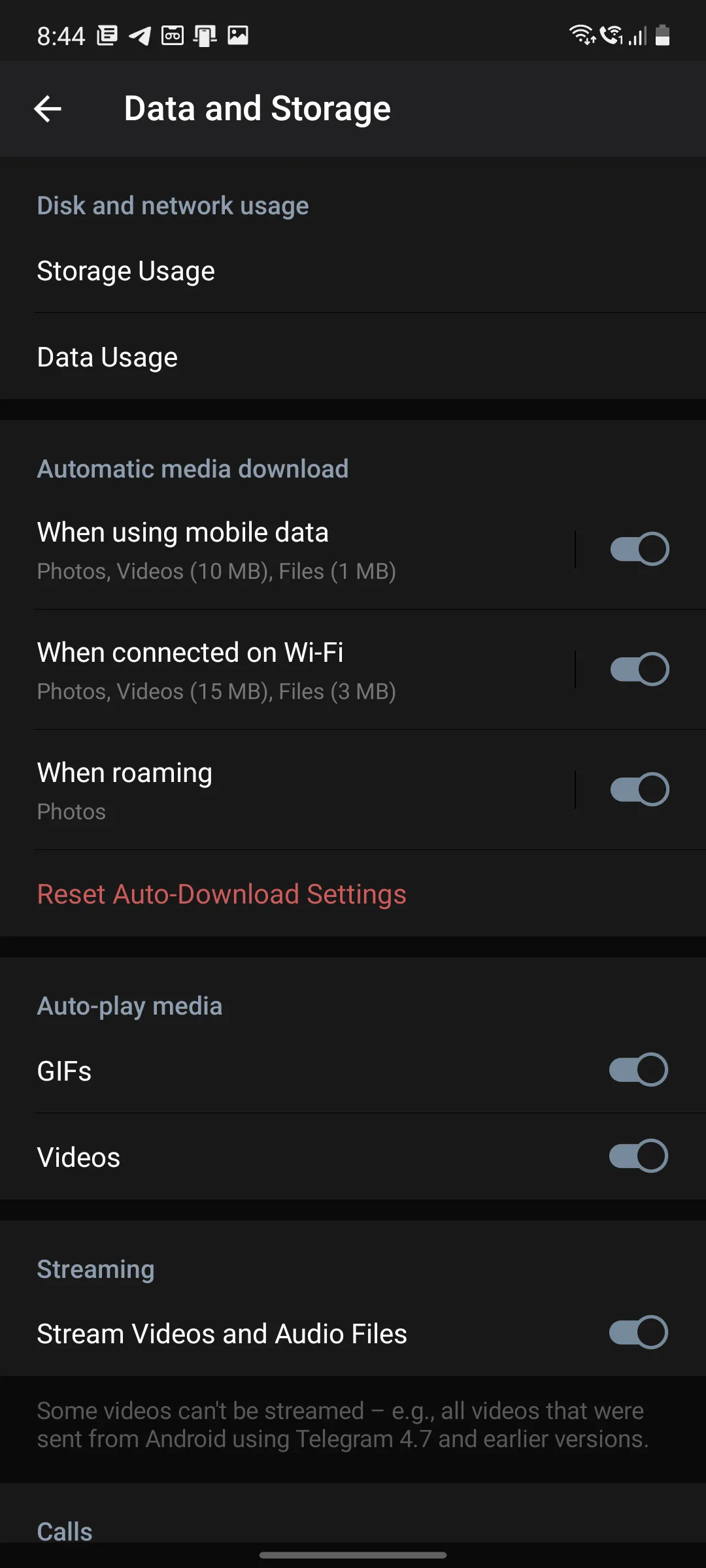Tap the Wi-Fi status icon
706x1568 pixels.
[x=580, y=36]
